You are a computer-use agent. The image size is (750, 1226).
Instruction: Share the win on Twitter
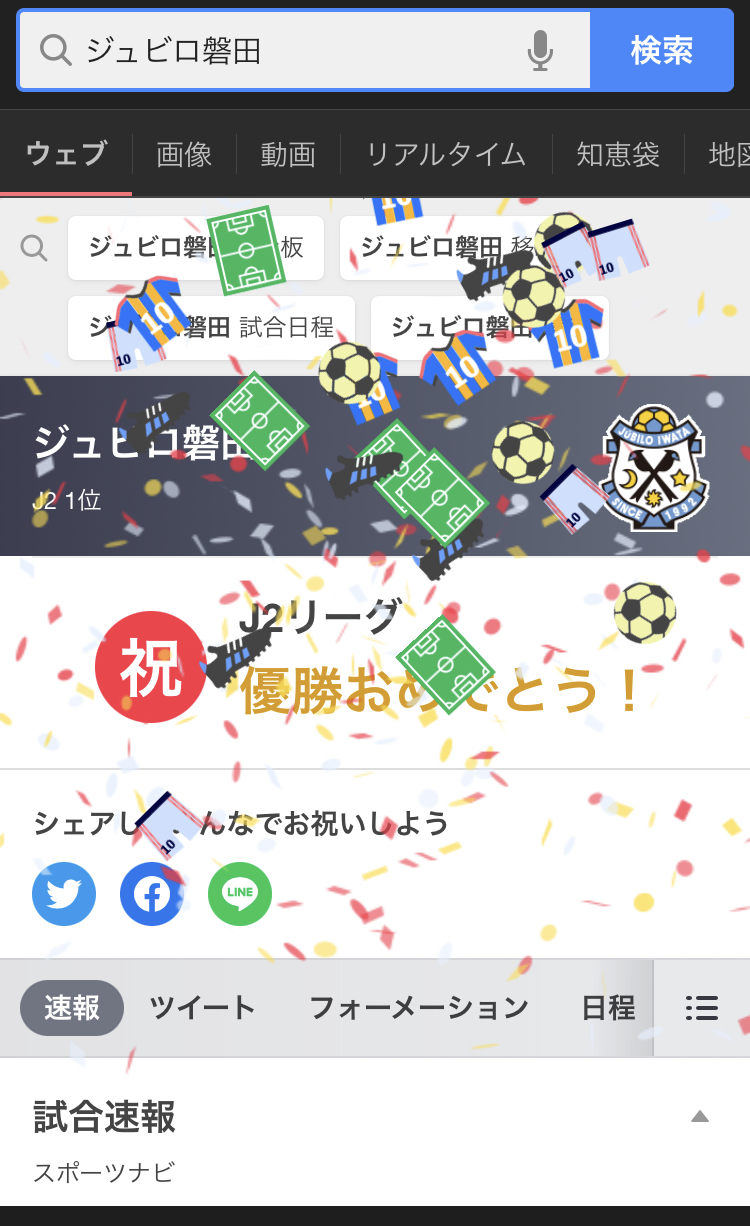pyautogui.click(x=64, y=894)
